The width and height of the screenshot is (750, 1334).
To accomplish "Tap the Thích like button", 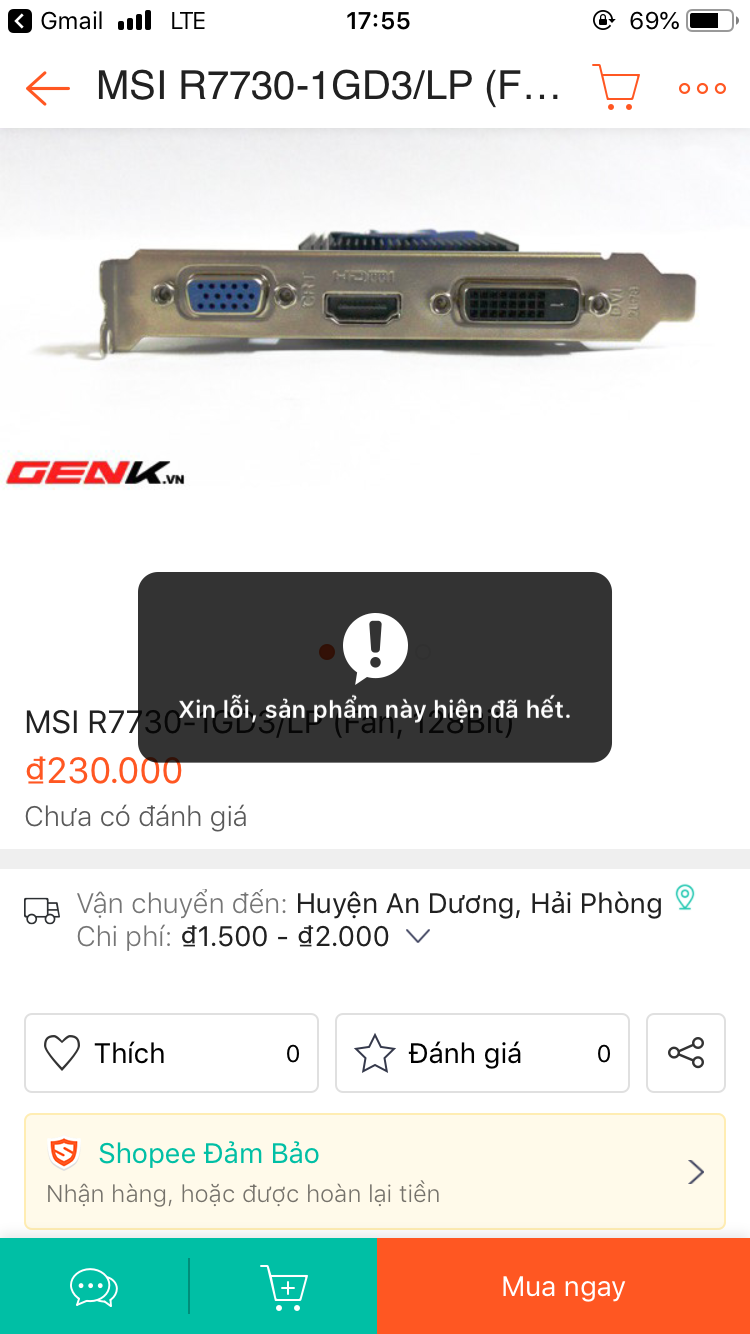I will click(x=171, y=1053).
